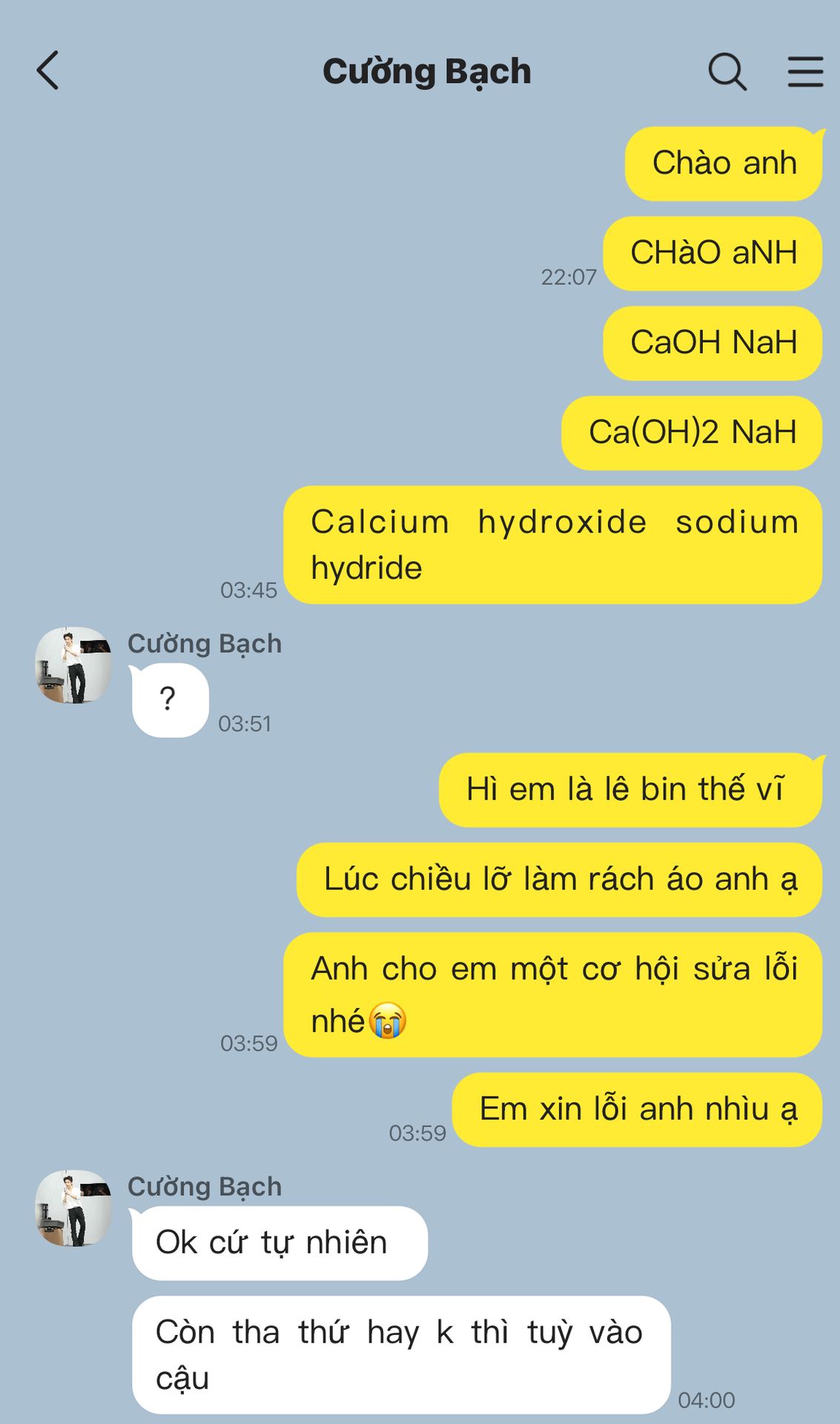
Task: Tap Cường Bạch's avatar beside "Ok cứ tự nhiên"
Action: (73, 1208)
